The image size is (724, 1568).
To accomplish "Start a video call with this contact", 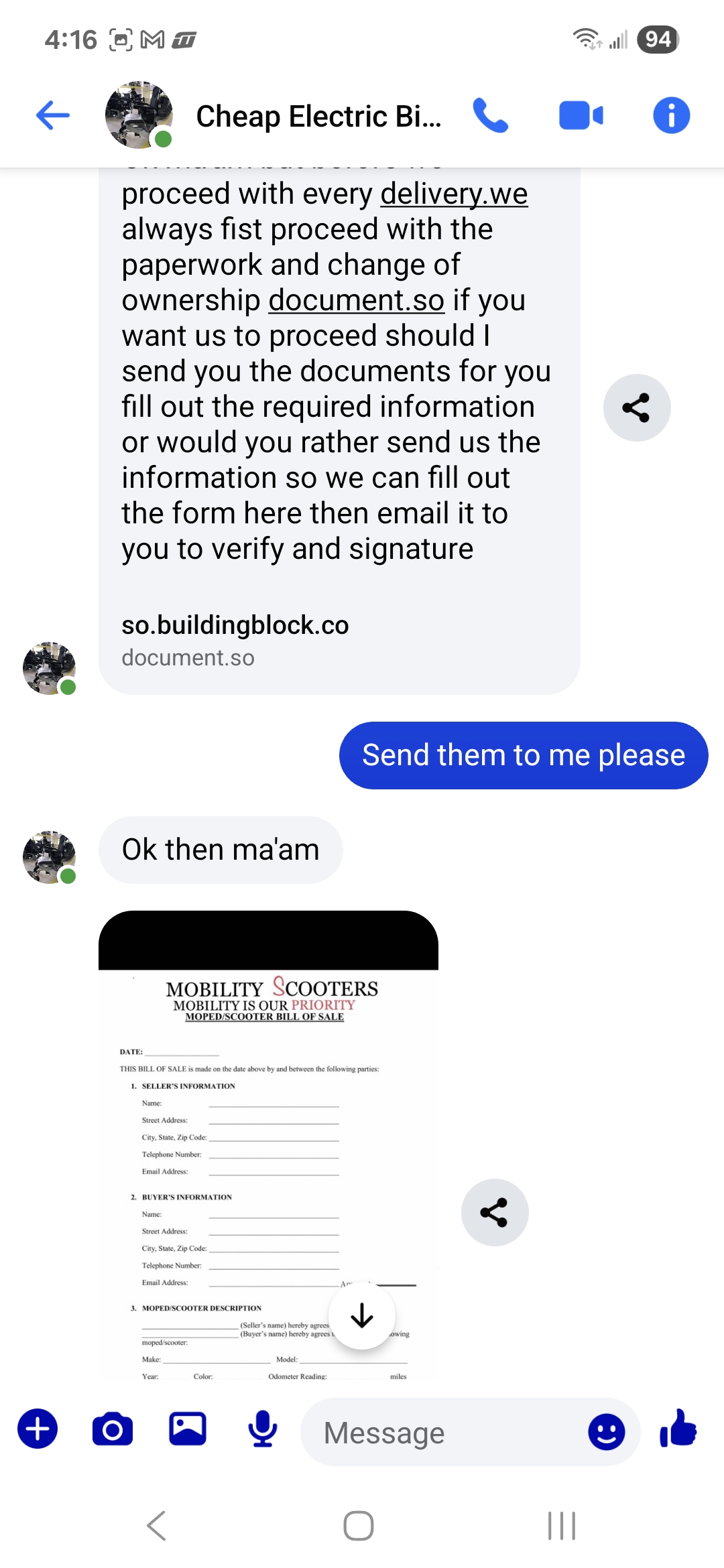I will [x=581, y=115].
